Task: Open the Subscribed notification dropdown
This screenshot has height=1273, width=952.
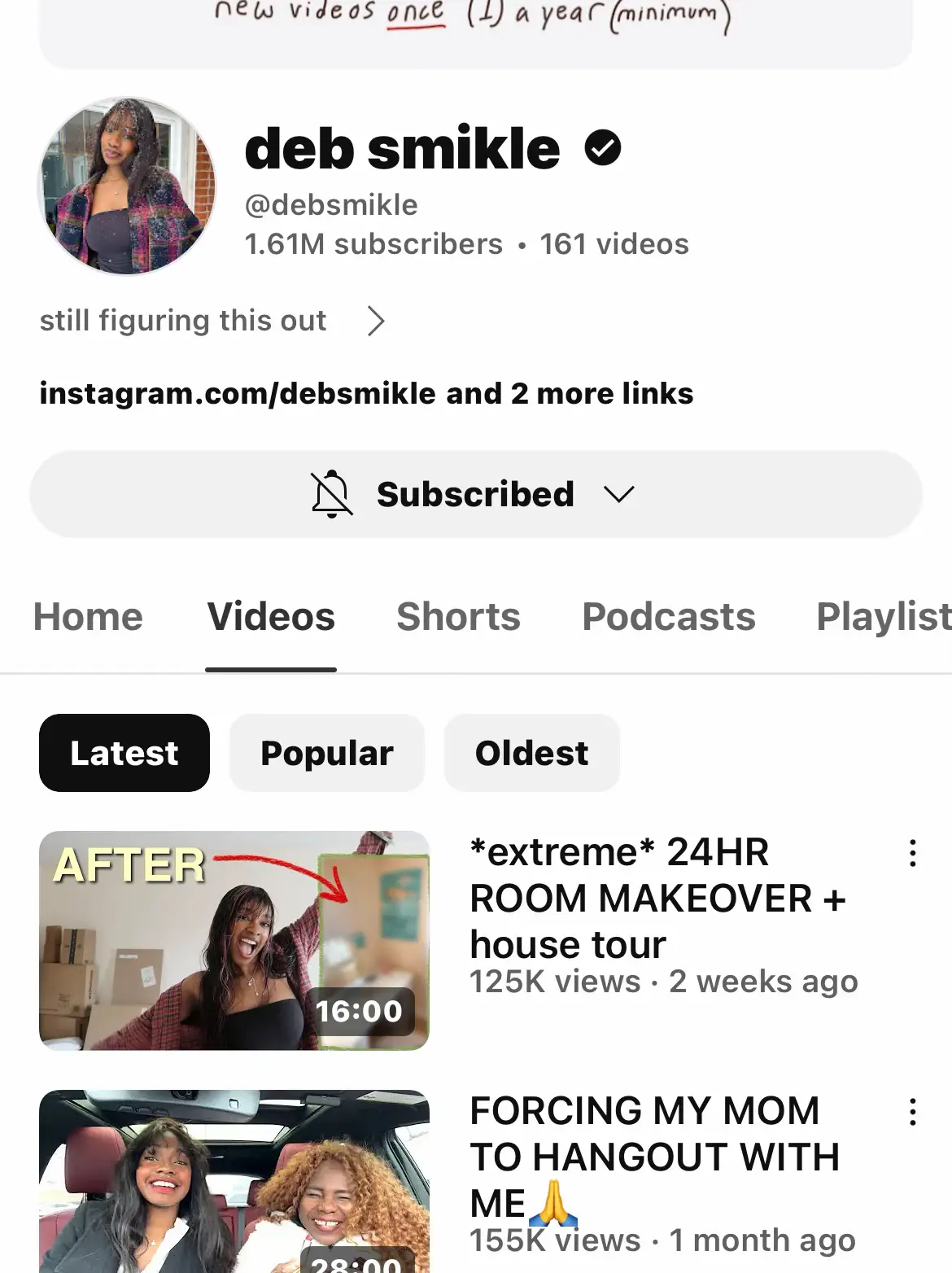Action: (475, 494)
